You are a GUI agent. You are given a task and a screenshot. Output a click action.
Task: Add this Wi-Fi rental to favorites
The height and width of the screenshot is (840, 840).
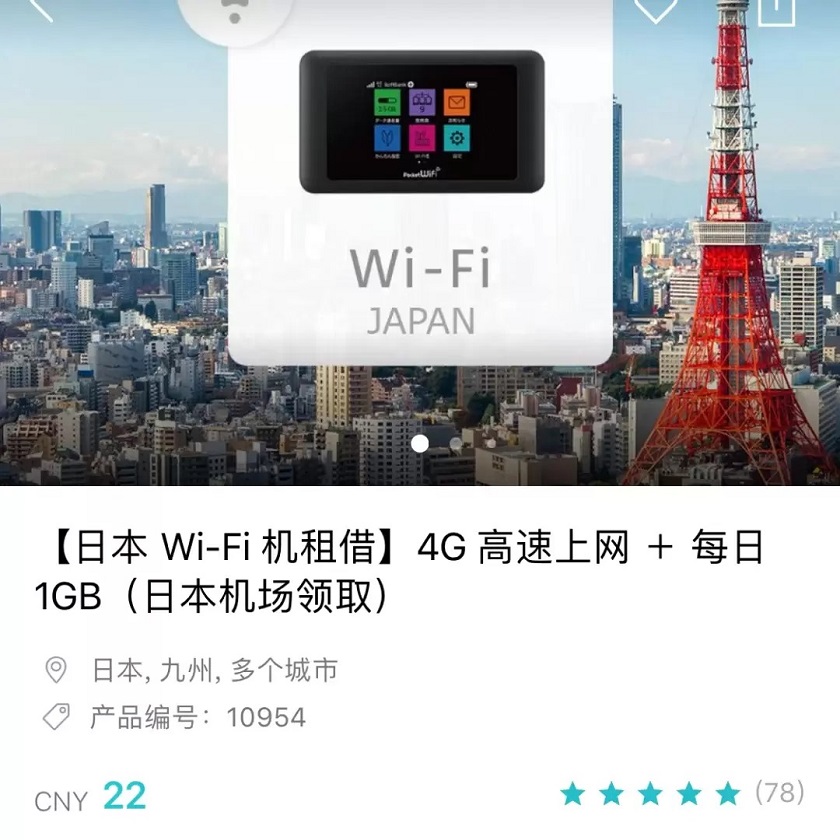pos(656,8)
